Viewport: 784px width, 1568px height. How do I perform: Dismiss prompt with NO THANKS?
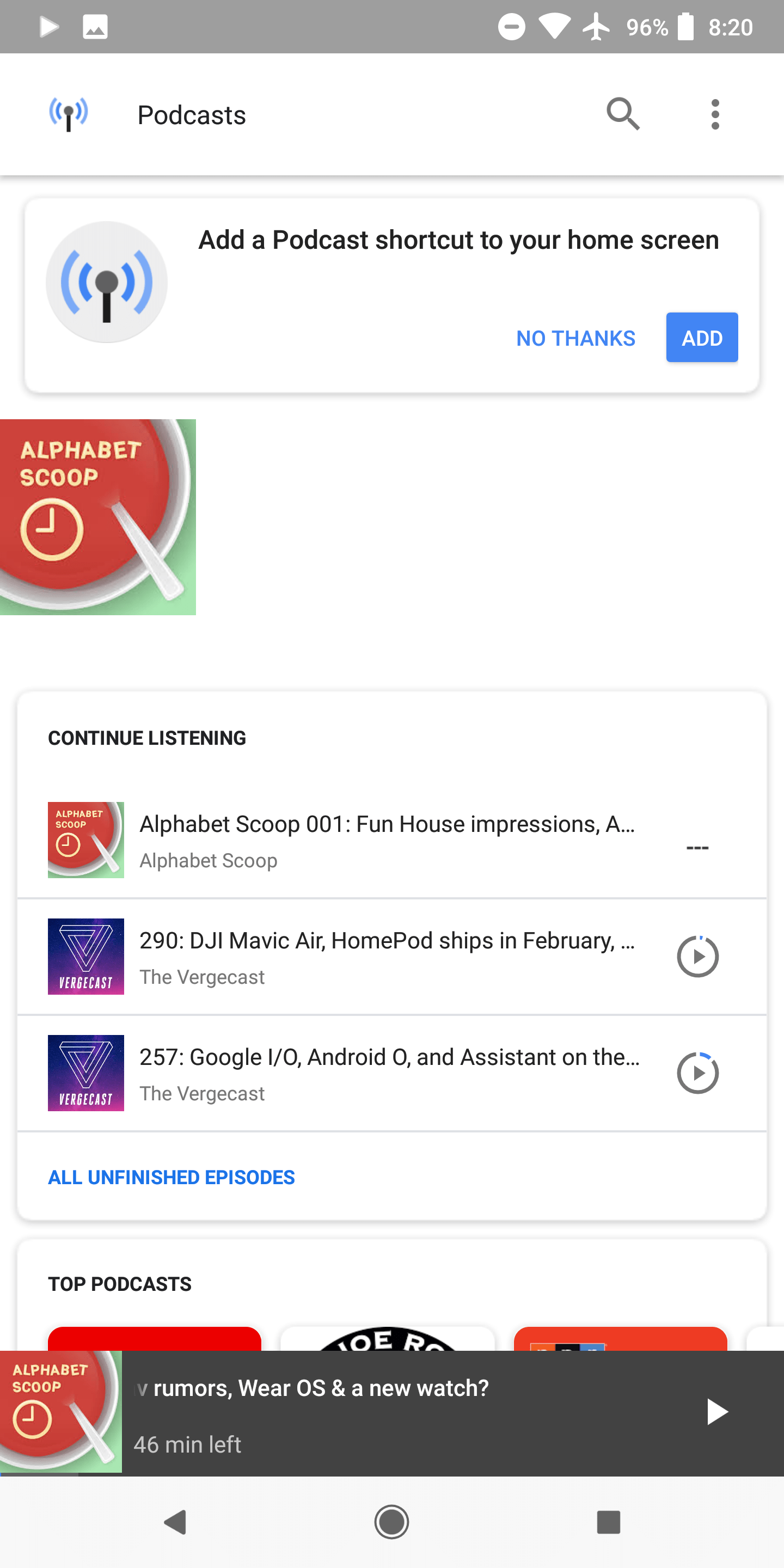pos(575,338)
